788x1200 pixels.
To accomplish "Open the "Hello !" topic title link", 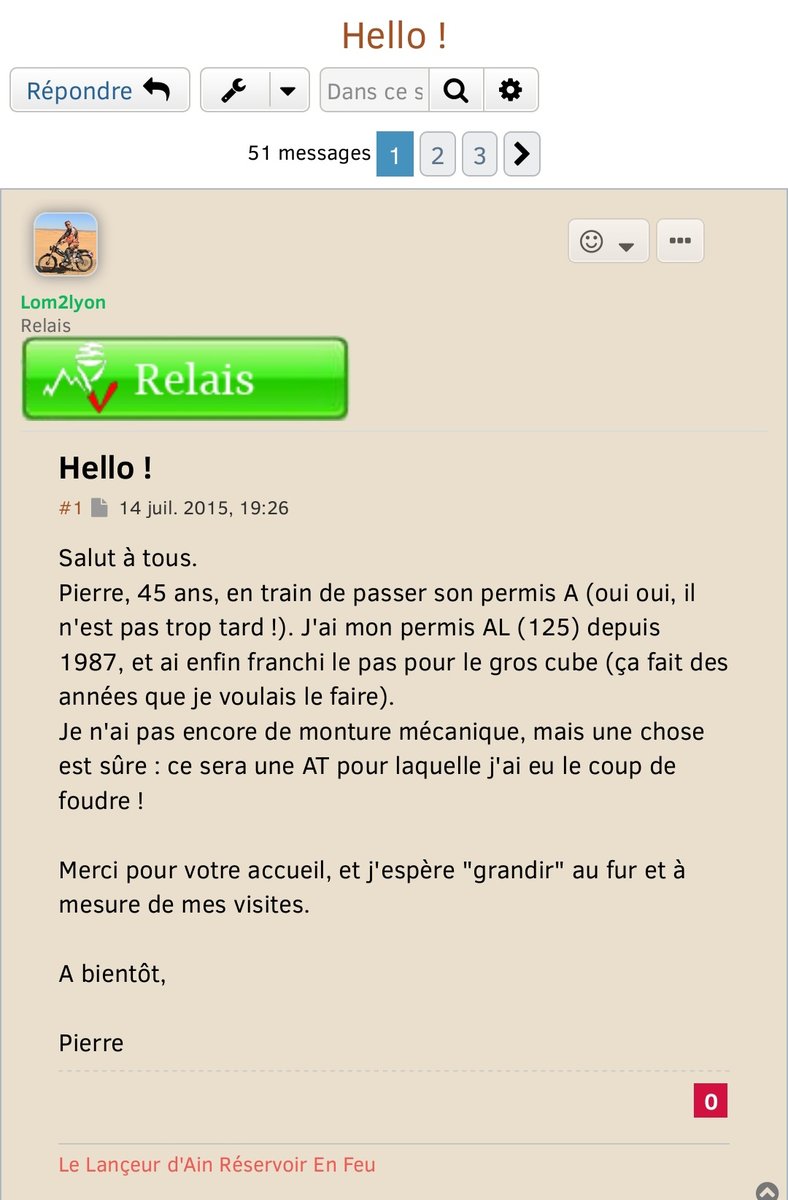I will point(393,36).
